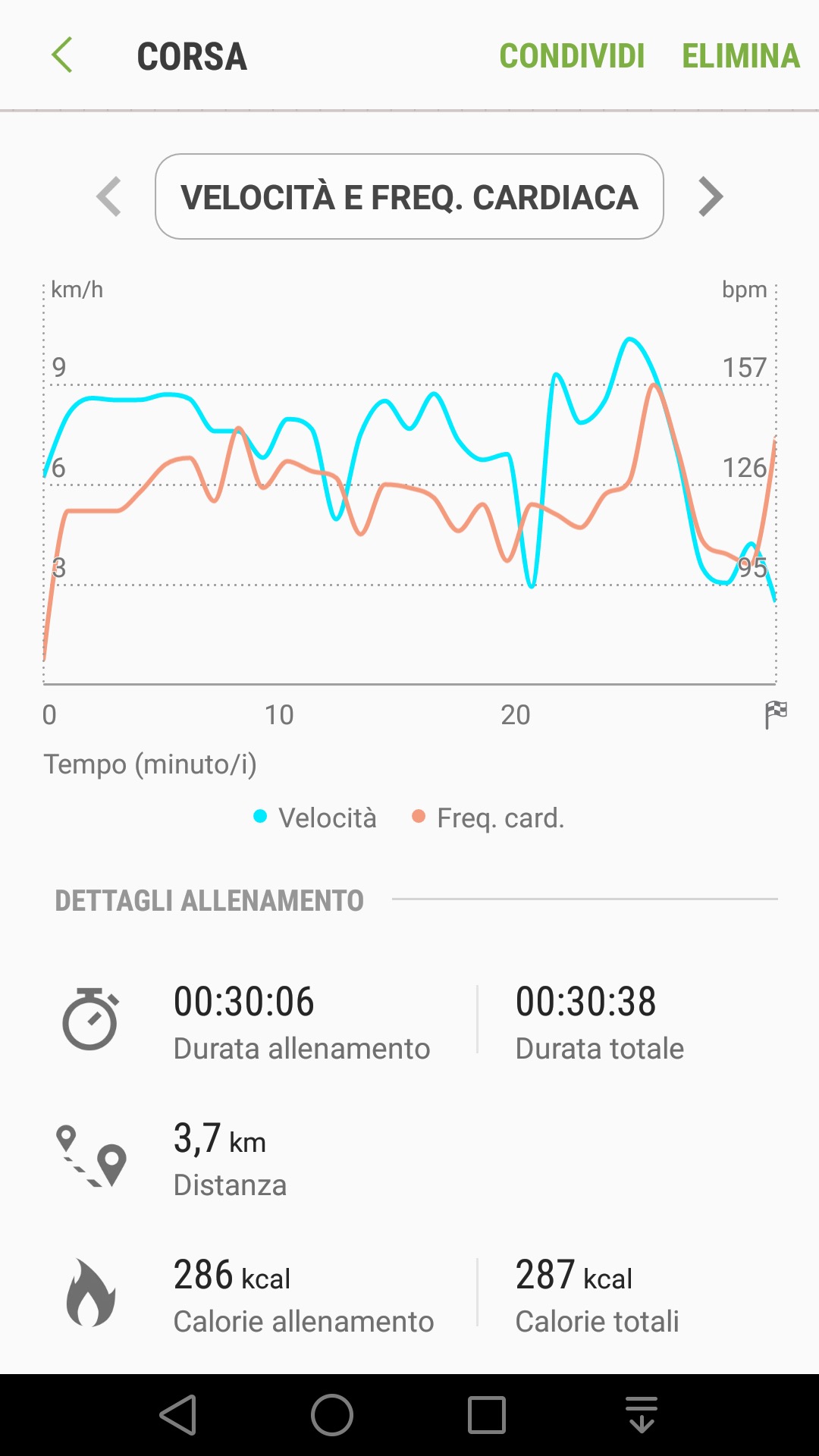Tap the system home button
The image size is (819, 1456).
click(332, 1415)
